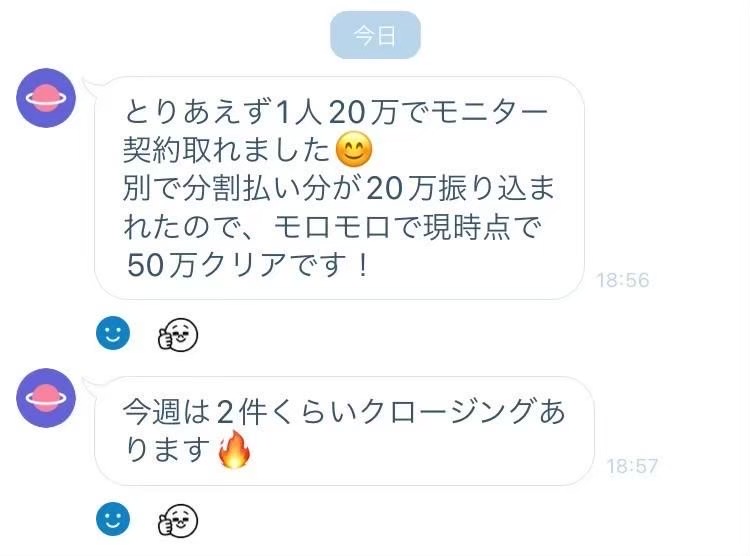Tap the blue smile reaction under the クロージング message
The height and width of the screenshot is (556, 750).
click(113, 518)
